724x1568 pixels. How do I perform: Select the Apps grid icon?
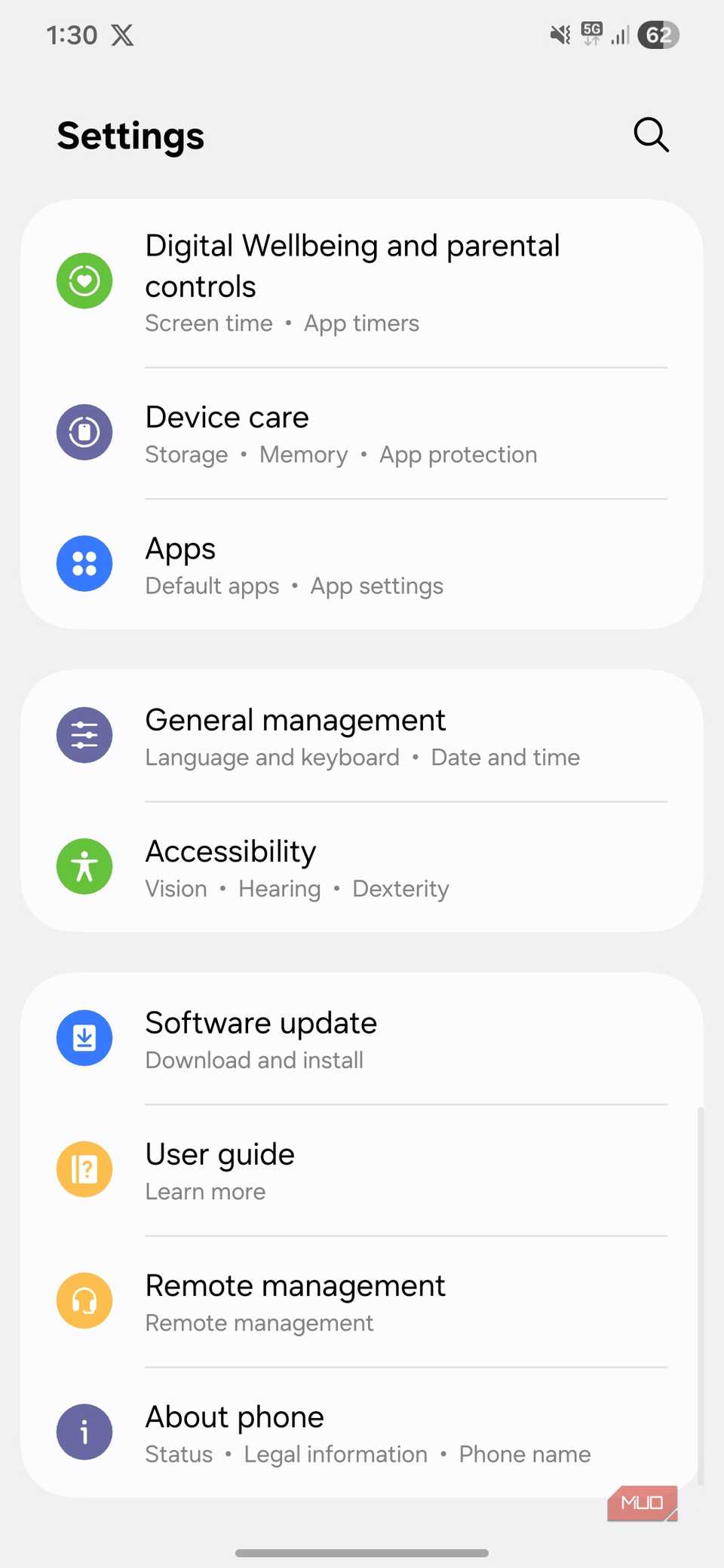84,563
